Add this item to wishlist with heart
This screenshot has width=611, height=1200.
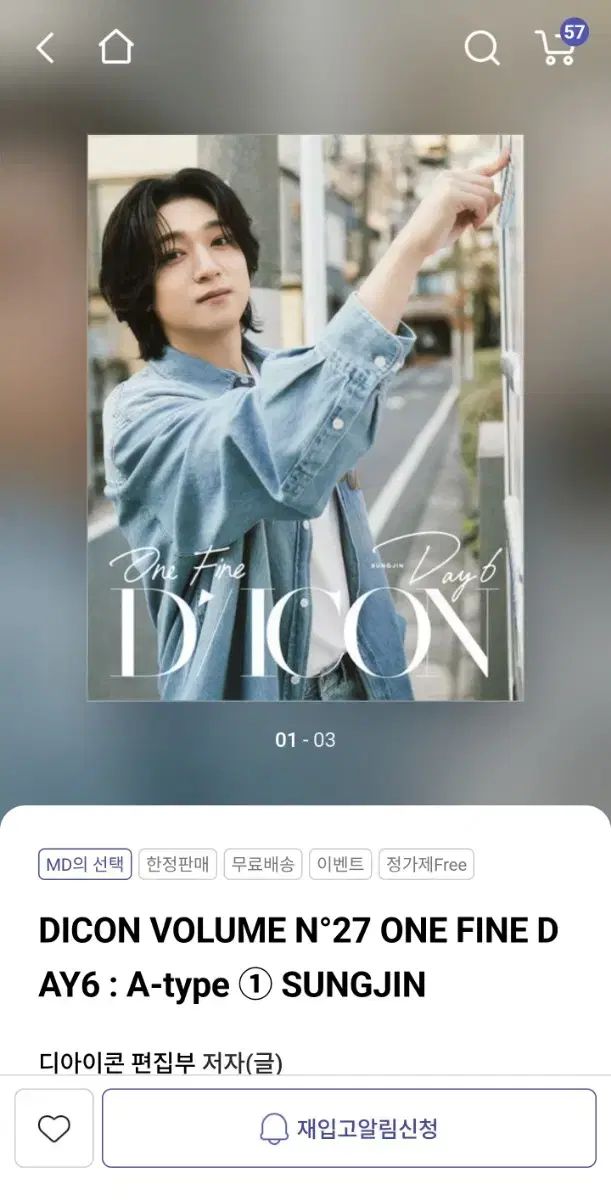[x=54, y=1129]
